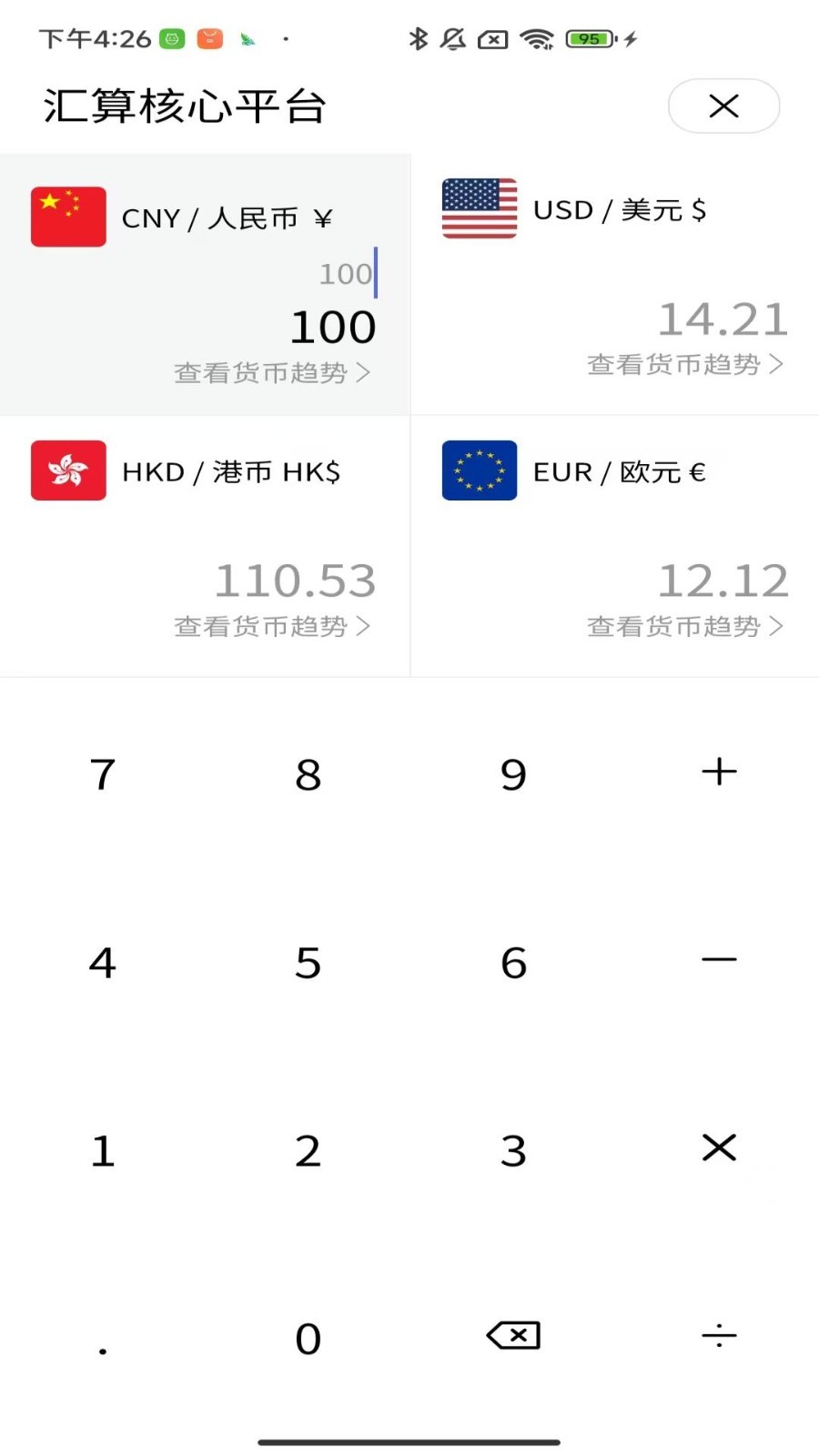Enter digit 7 on the keypad
Screen dimensions: 819x1456
click(x=103, y=774)
